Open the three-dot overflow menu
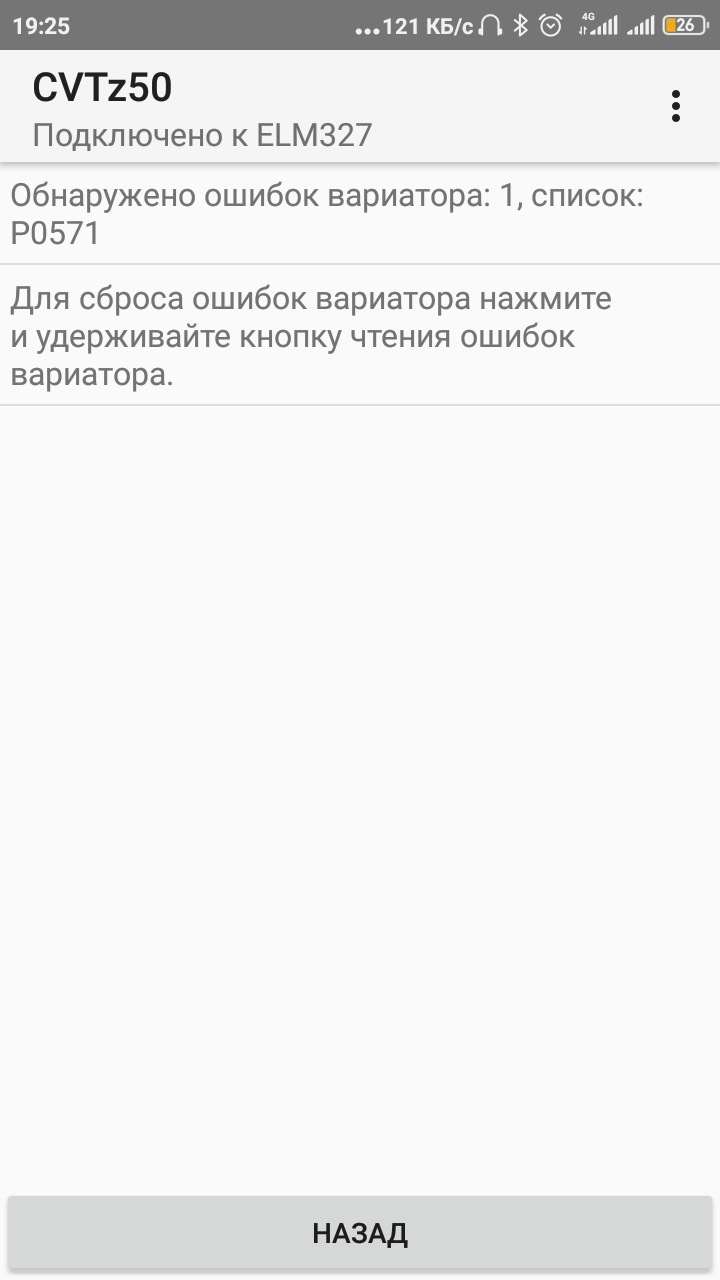720x1280 pixels. [x=676, y=106]
